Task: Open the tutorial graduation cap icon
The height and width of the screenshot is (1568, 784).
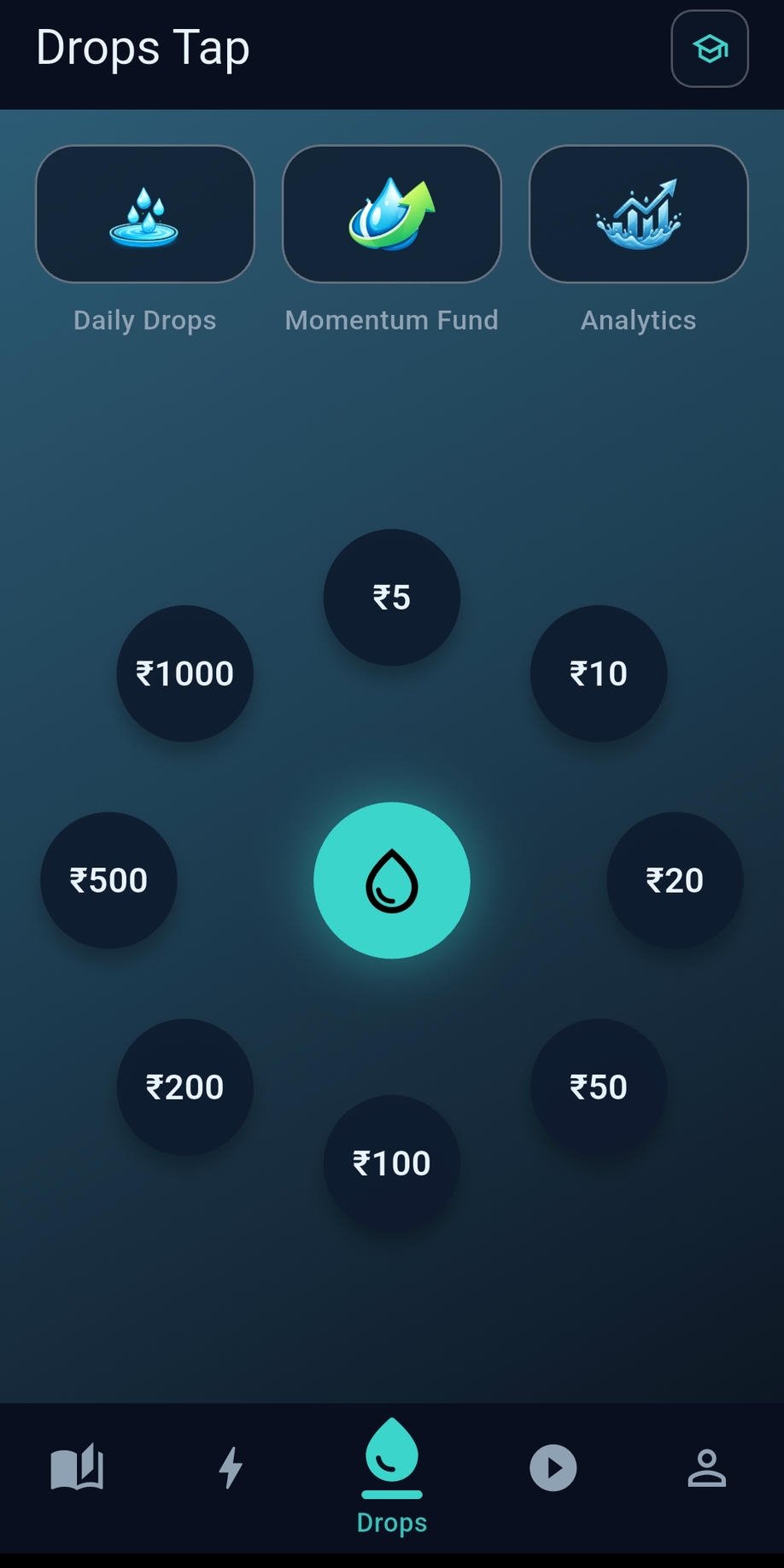Action: (x=709, y=49)
